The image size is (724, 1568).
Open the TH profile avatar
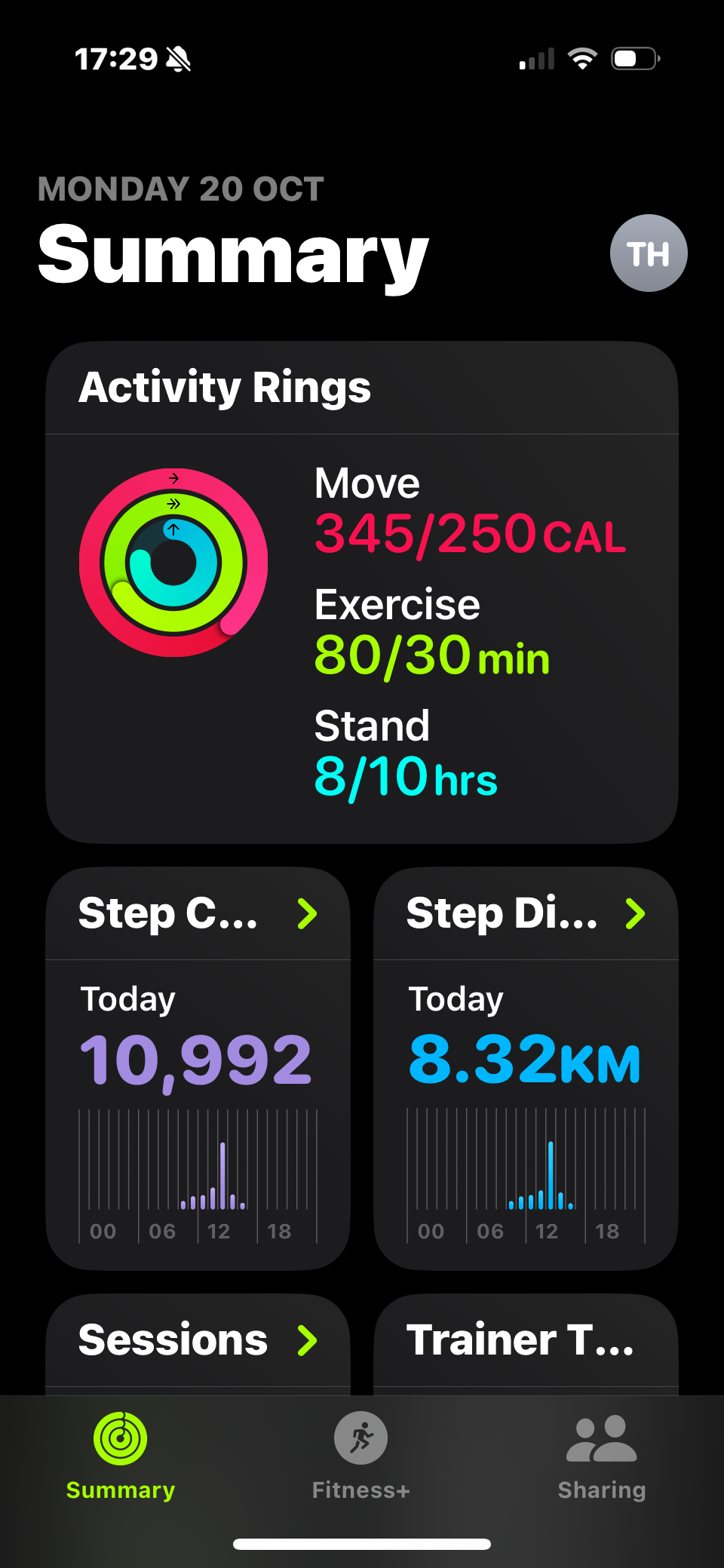click(648, 253)
